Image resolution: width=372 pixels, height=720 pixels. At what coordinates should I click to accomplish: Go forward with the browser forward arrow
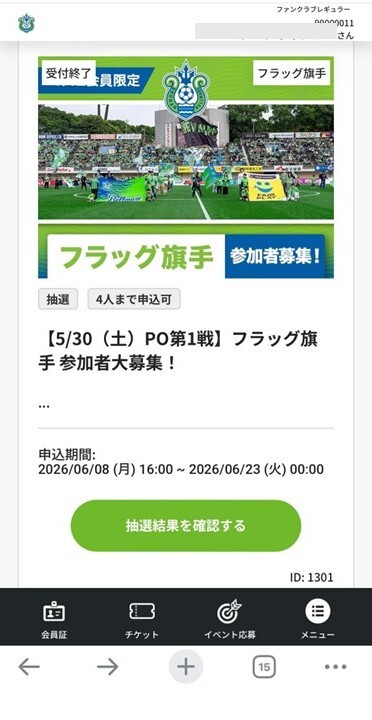107,667
